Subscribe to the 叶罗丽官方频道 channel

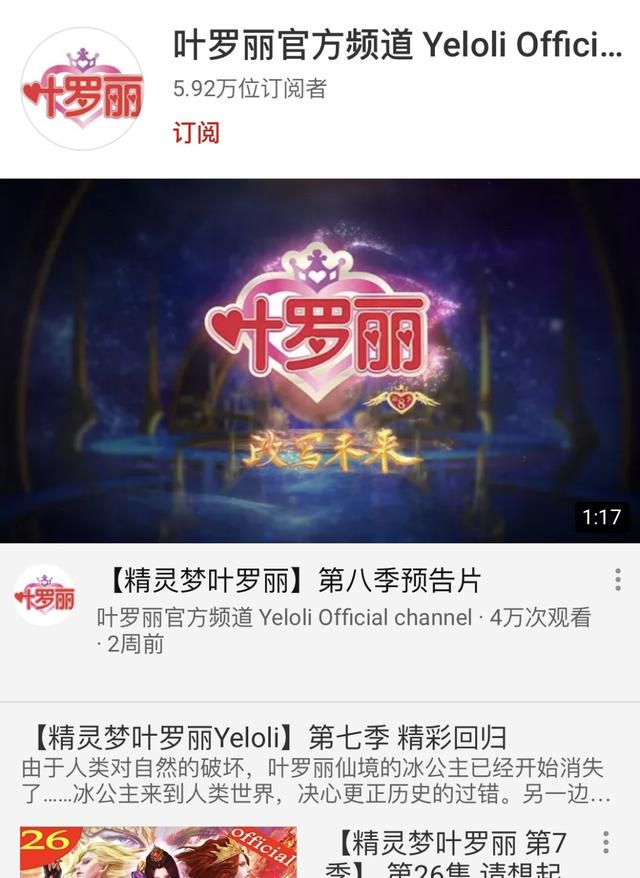pos(196,133)
